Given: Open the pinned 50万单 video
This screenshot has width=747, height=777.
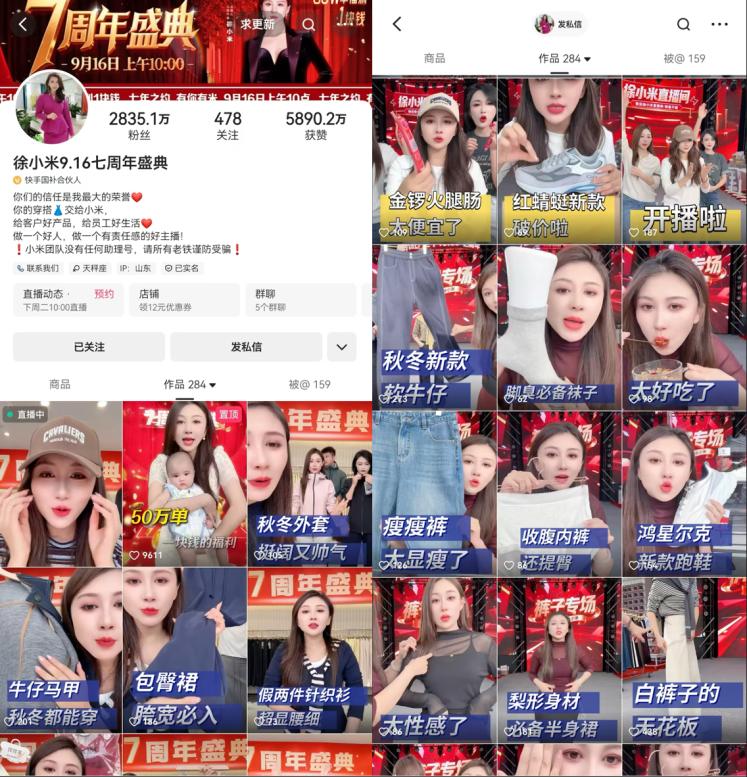Looking at the screenshot, I should pyautogui.click(x=184, y=484).
